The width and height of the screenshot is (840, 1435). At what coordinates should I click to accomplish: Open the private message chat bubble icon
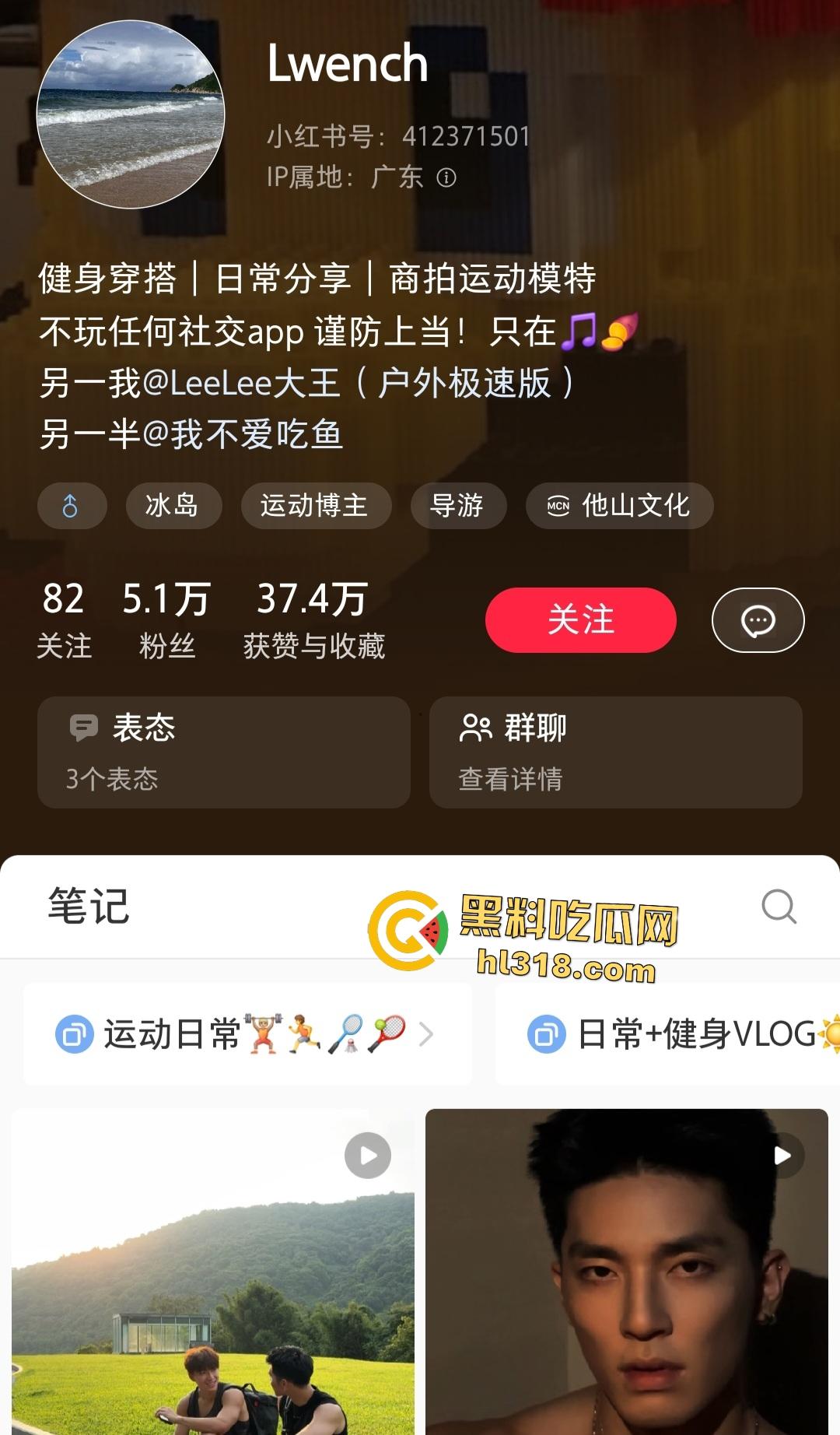757,620
